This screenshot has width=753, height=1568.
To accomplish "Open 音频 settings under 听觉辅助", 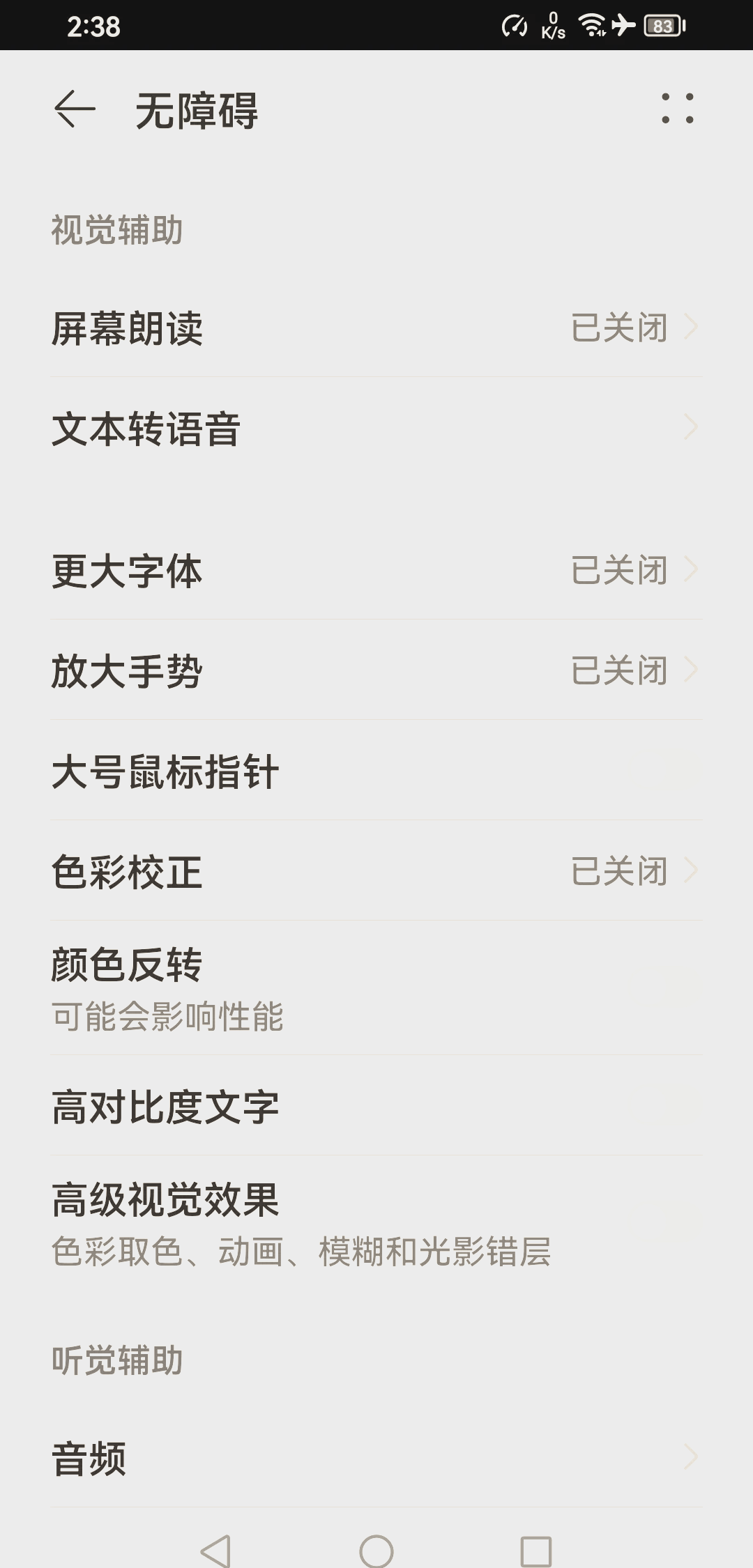I will pos(376,1458).
